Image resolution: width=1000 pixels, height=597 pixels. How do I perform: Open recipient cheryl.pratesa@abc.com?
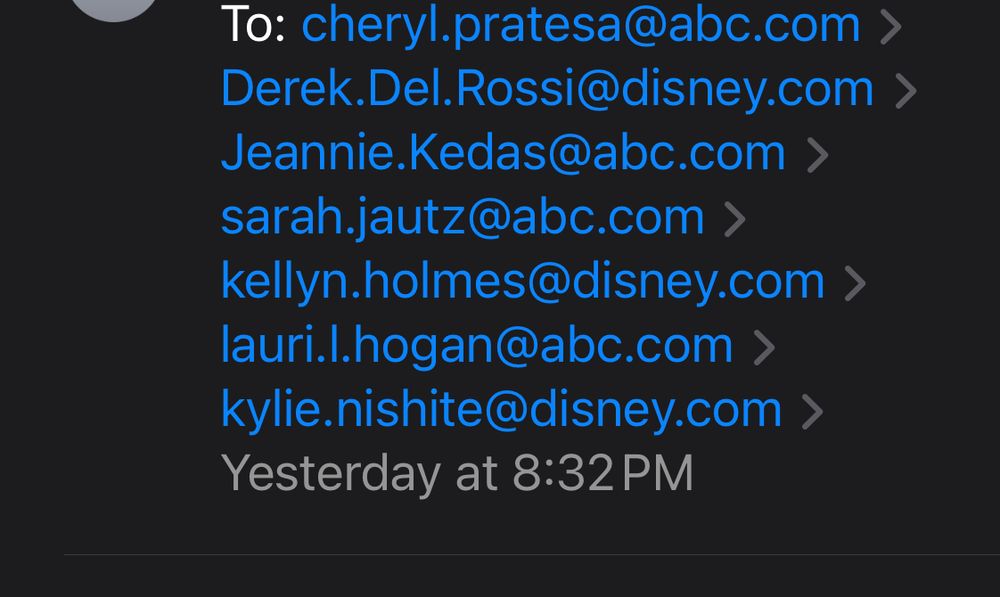tap(580, 25)
